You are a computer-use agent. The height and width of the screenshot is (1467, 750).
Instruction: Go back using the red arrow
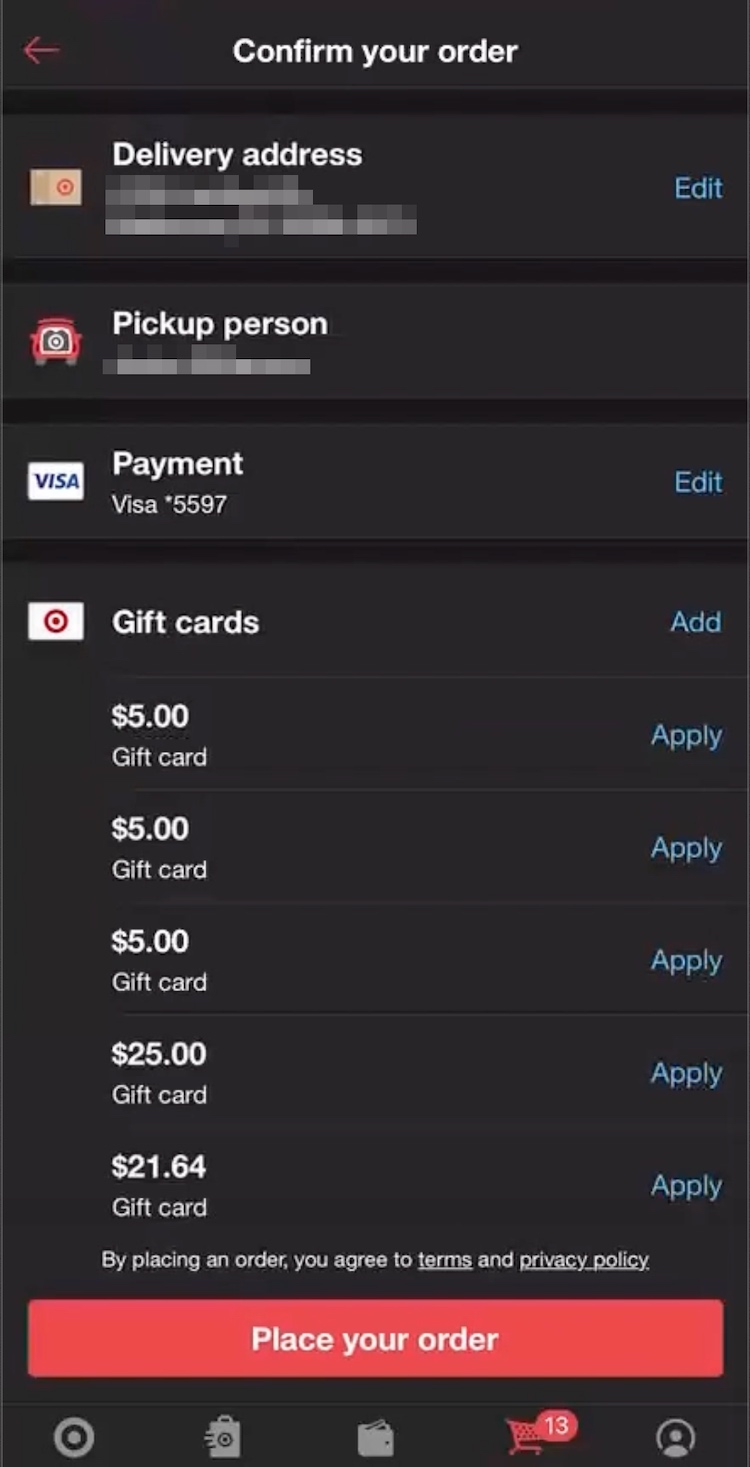point(42,50)
